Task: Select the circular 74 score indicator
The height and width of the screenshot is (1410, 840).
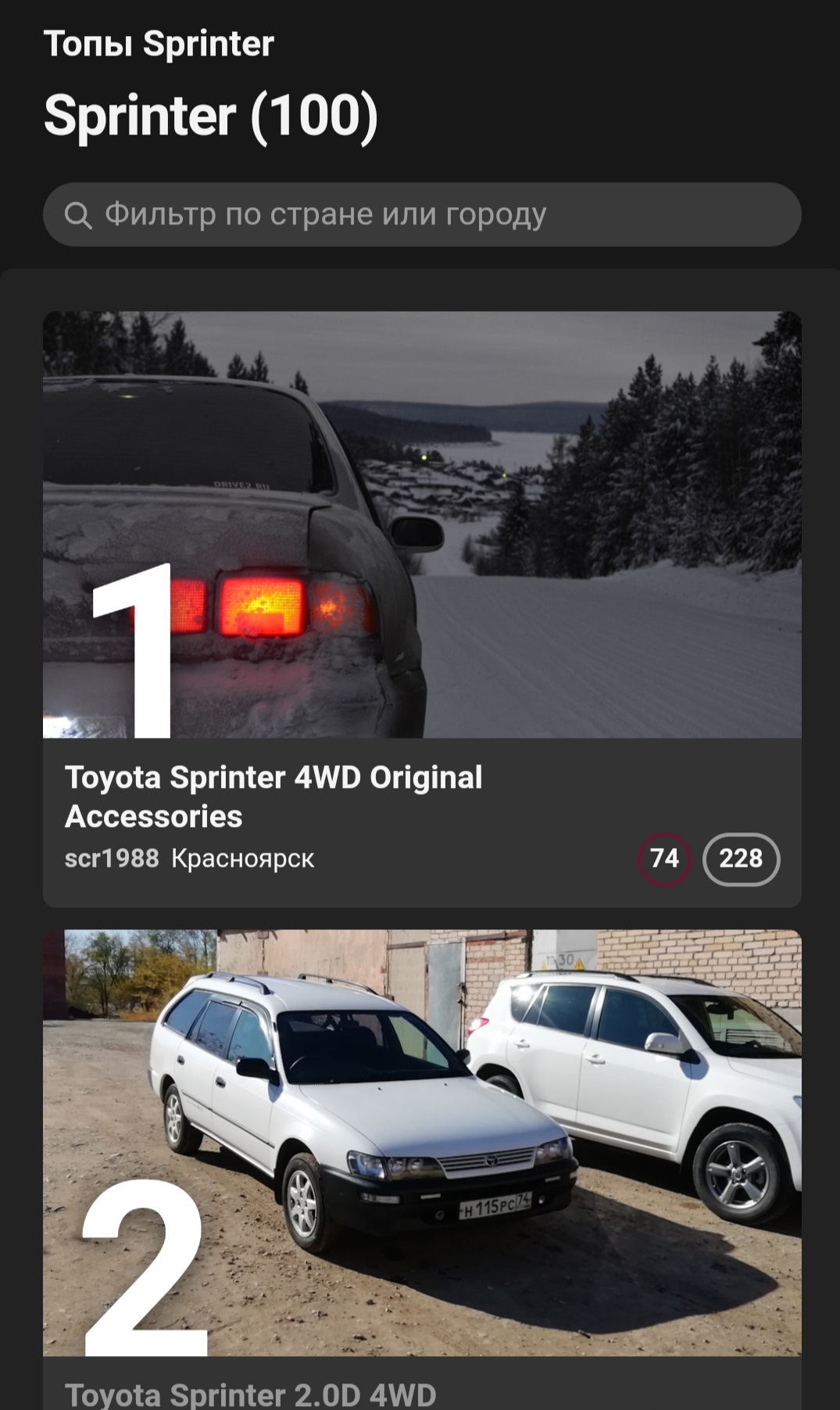Action: click(663, 858)
